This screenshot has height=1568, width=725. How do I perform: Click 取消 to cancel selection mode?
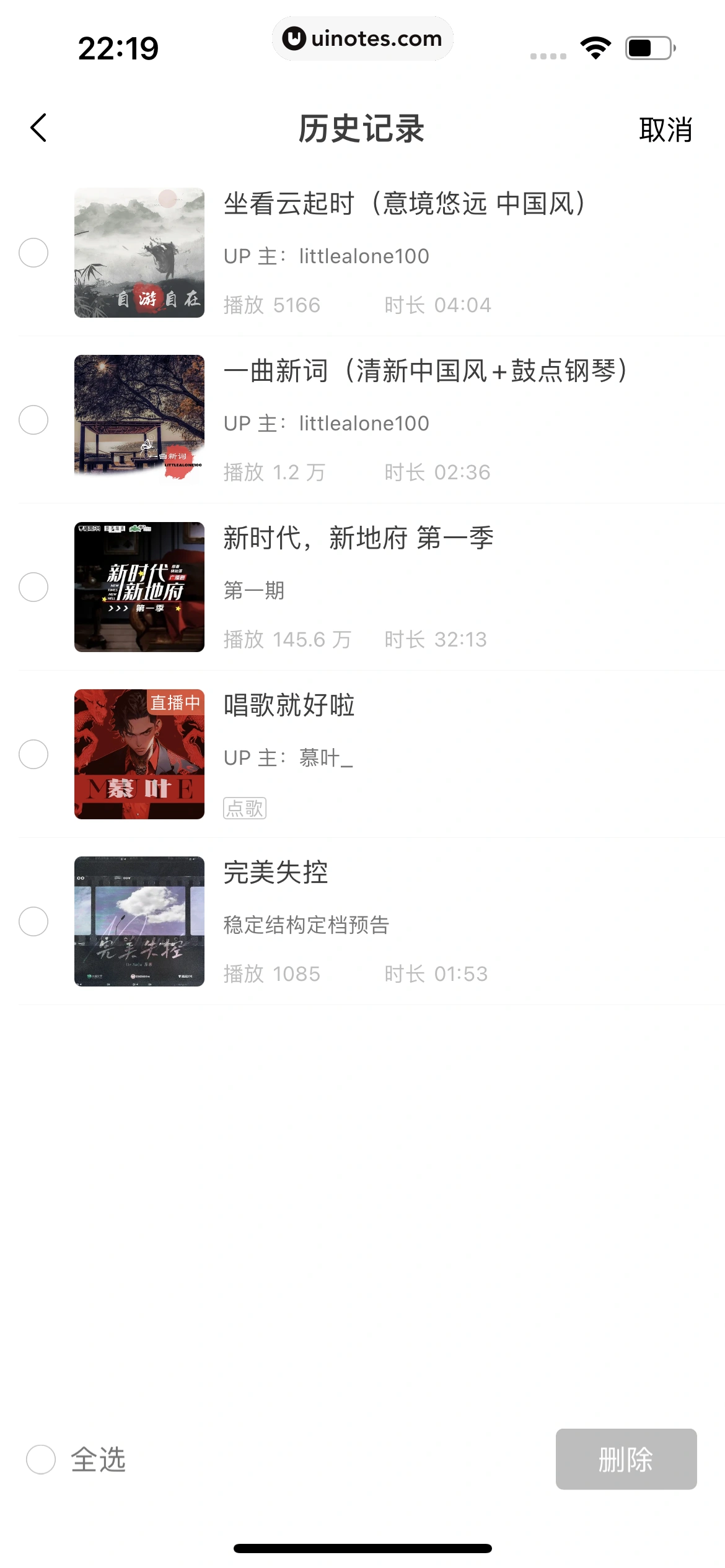(665, 130)
